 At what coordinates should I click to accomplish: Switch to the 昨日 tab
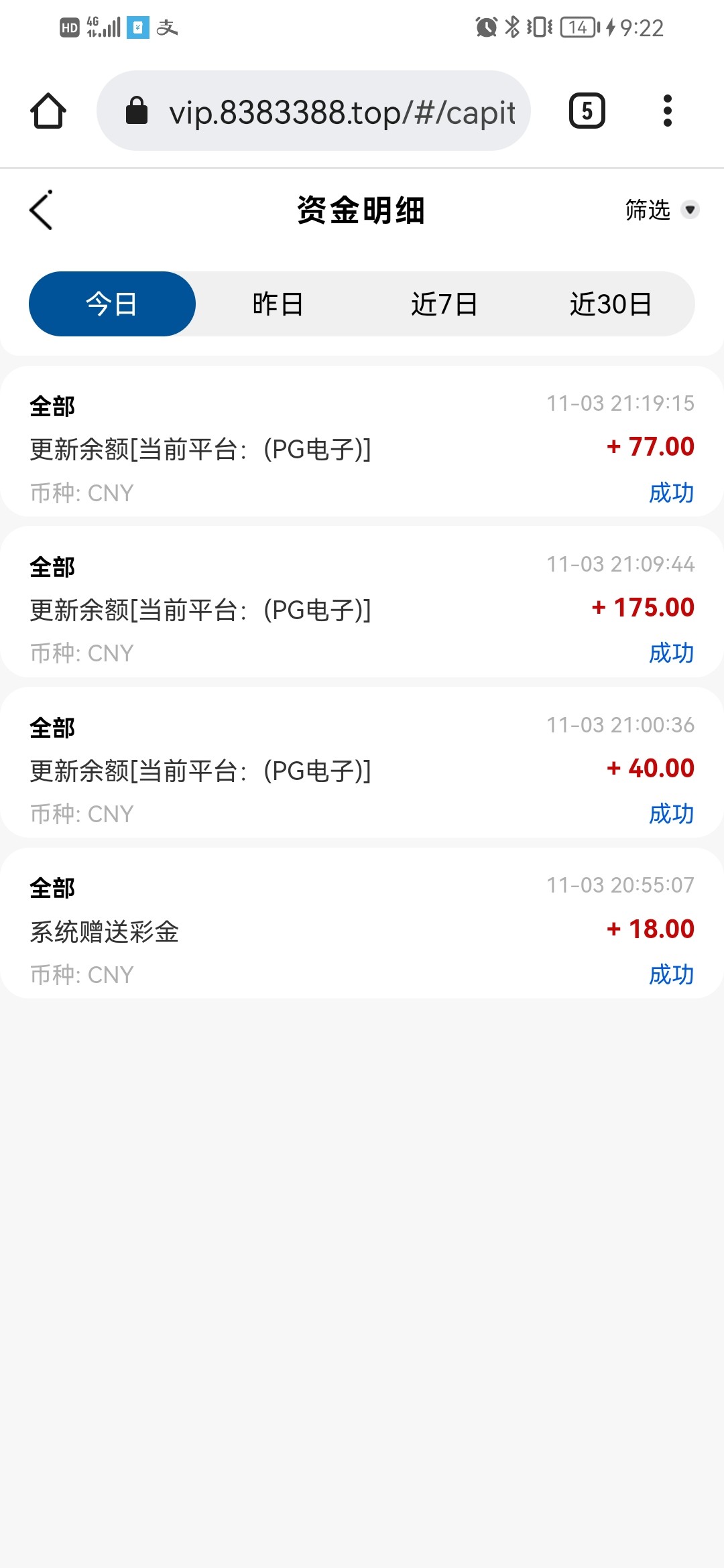pos(278,304)
